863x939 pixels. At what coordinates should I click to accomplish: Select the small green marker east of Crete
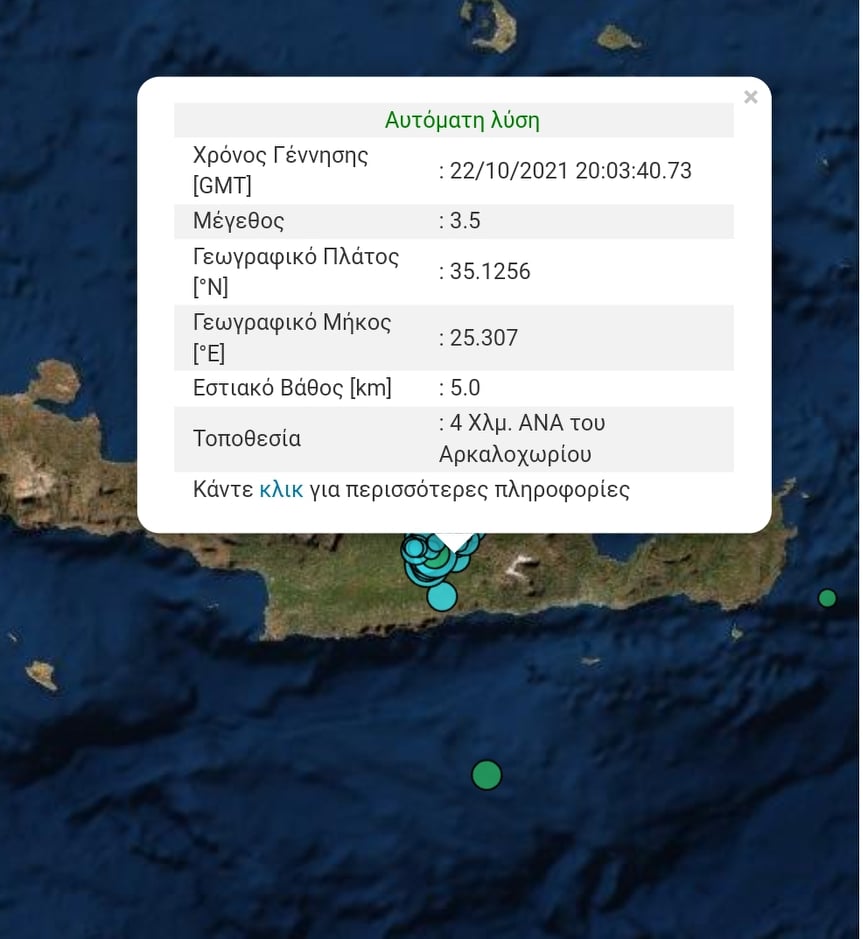point(827,598)
